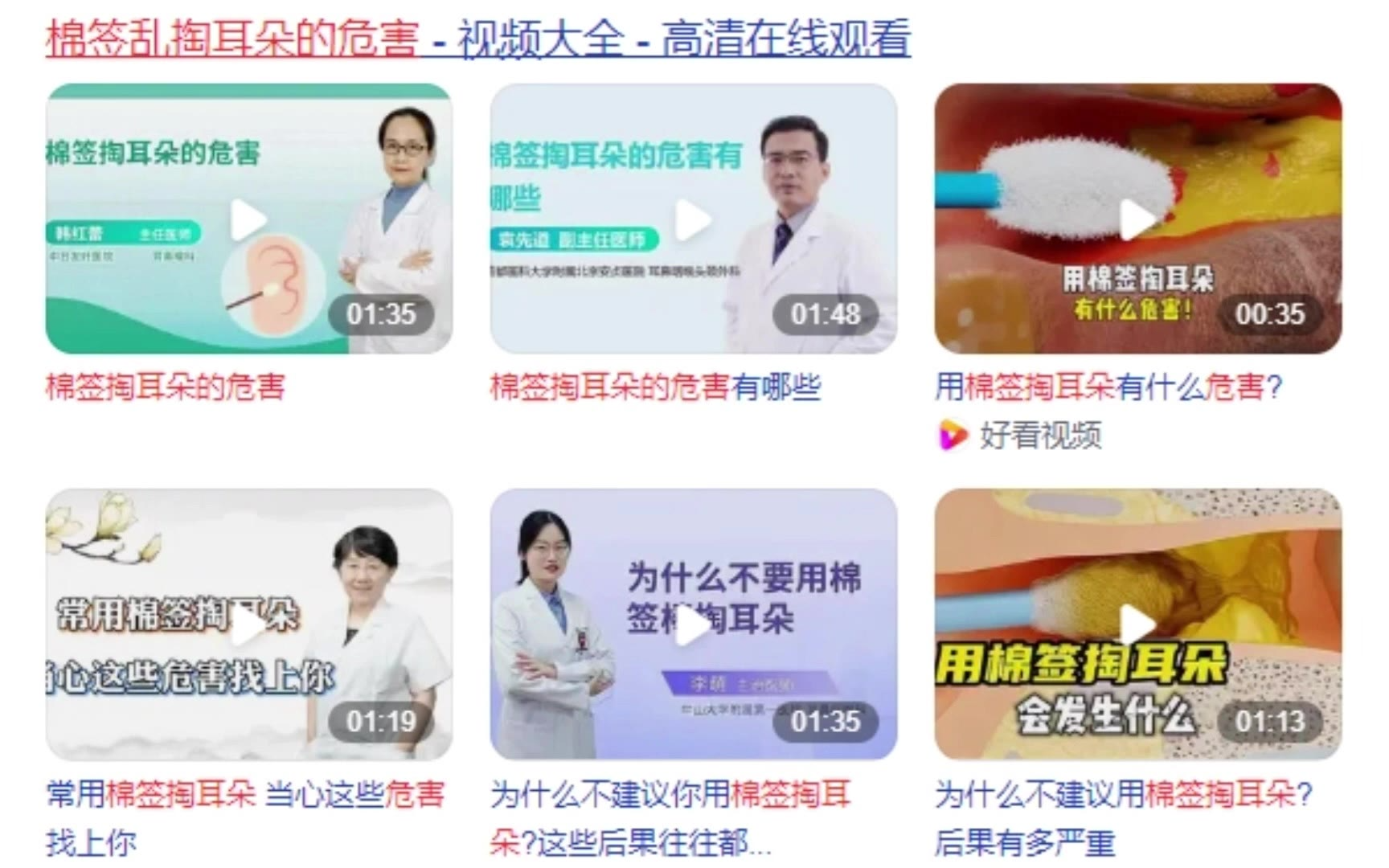The width and height of the screenshot is (1389, 868).
Task: Open the link '为什么不建议用棉签掏耳朵?后果有多严重'
Action: point(1122,795)
